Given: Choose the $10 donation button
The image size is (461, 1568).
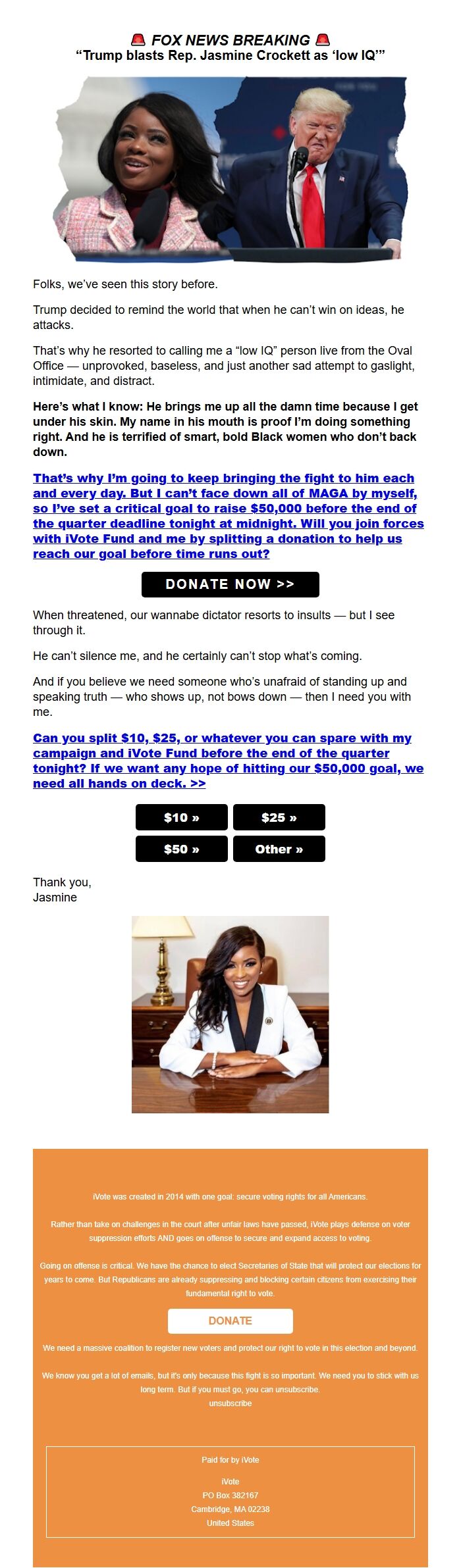Looking at the screenshot, I should [182, 817].
